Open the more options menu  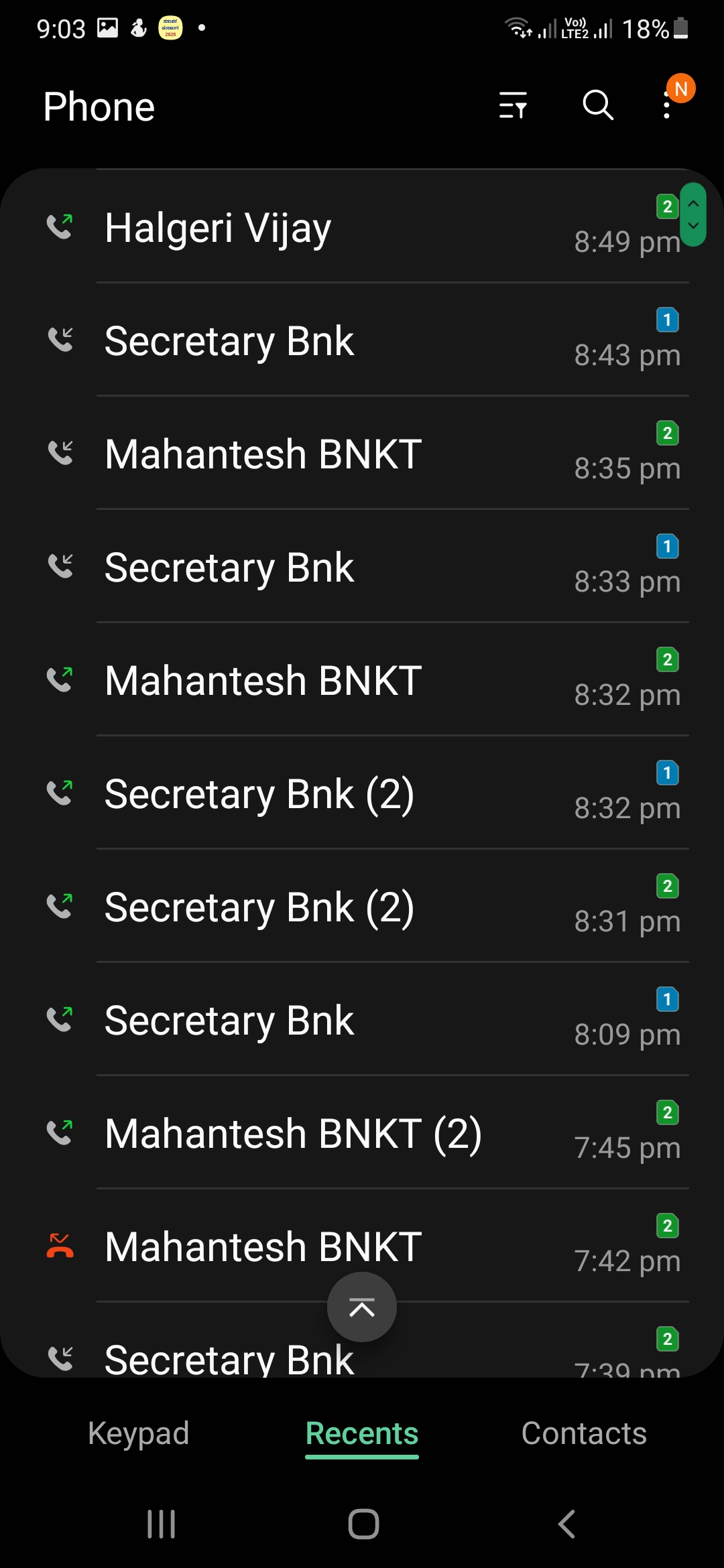[666, 105]
